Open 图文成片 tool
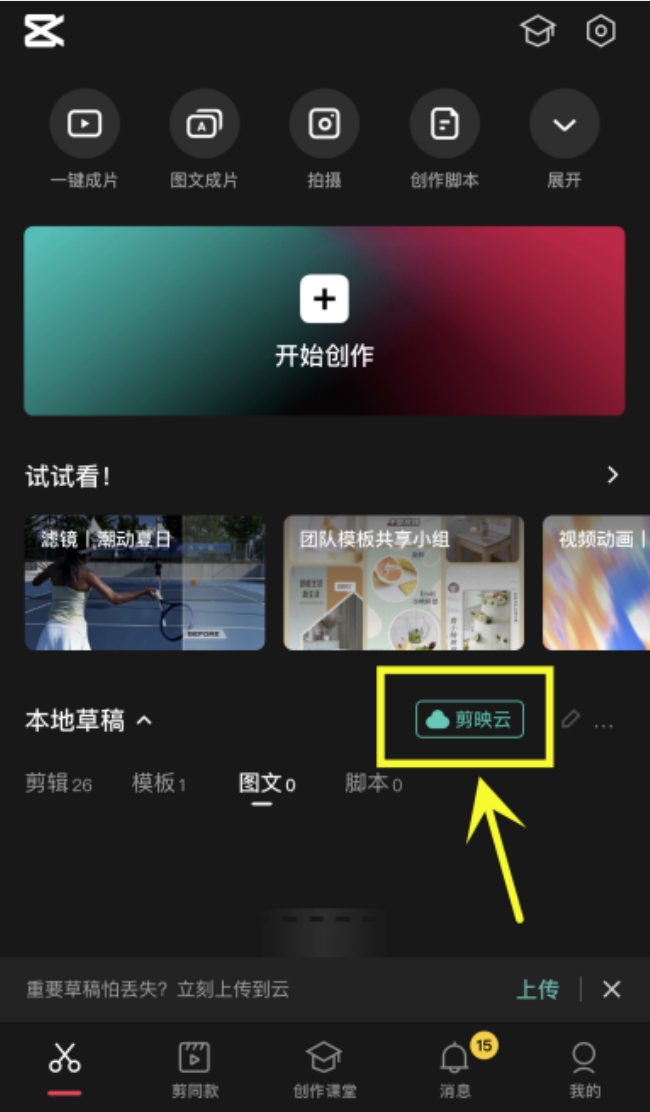The image size is (650, 1112). click(204, 124)
